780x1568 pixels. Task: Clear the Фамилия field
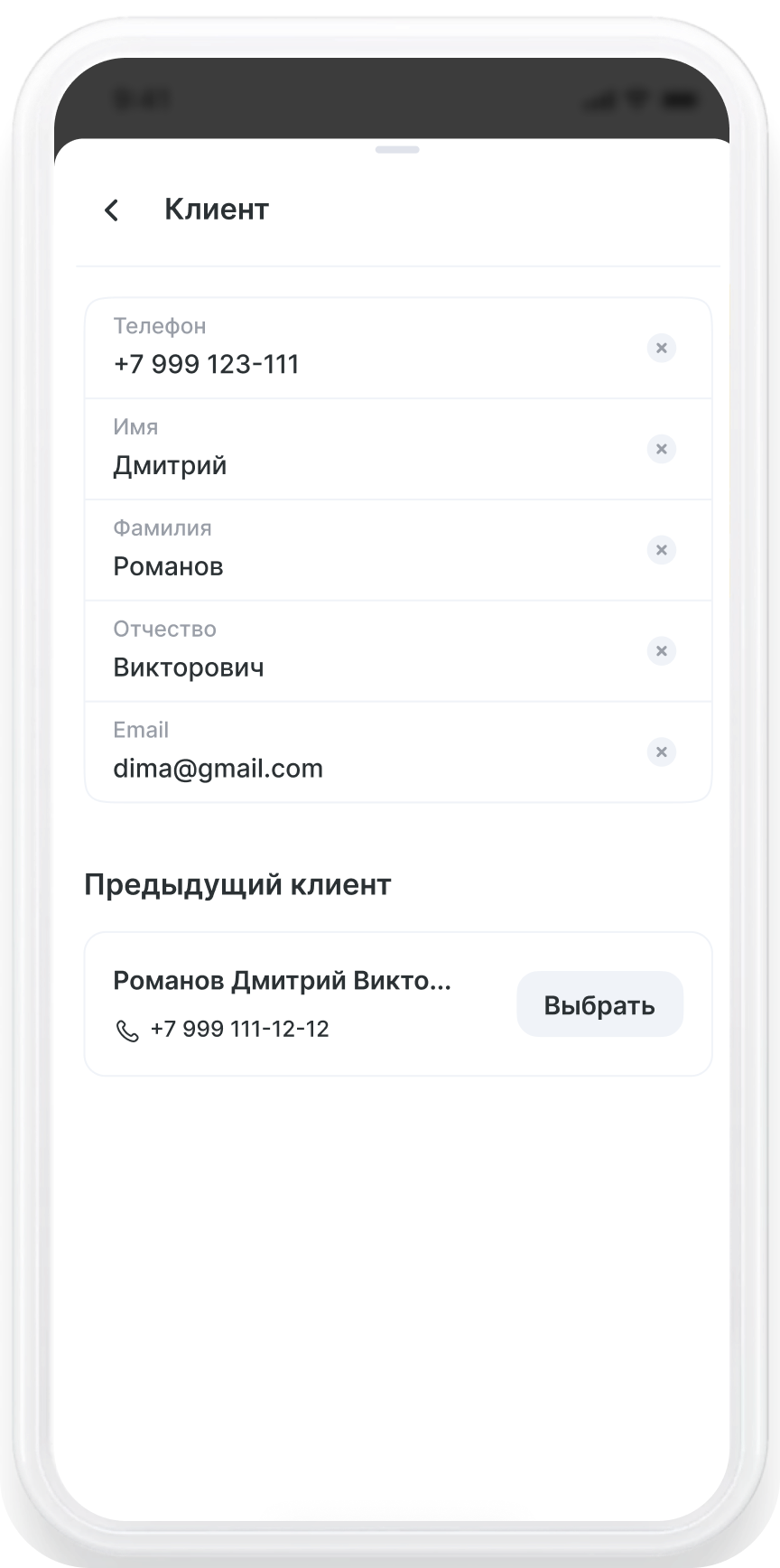(661, 550)
